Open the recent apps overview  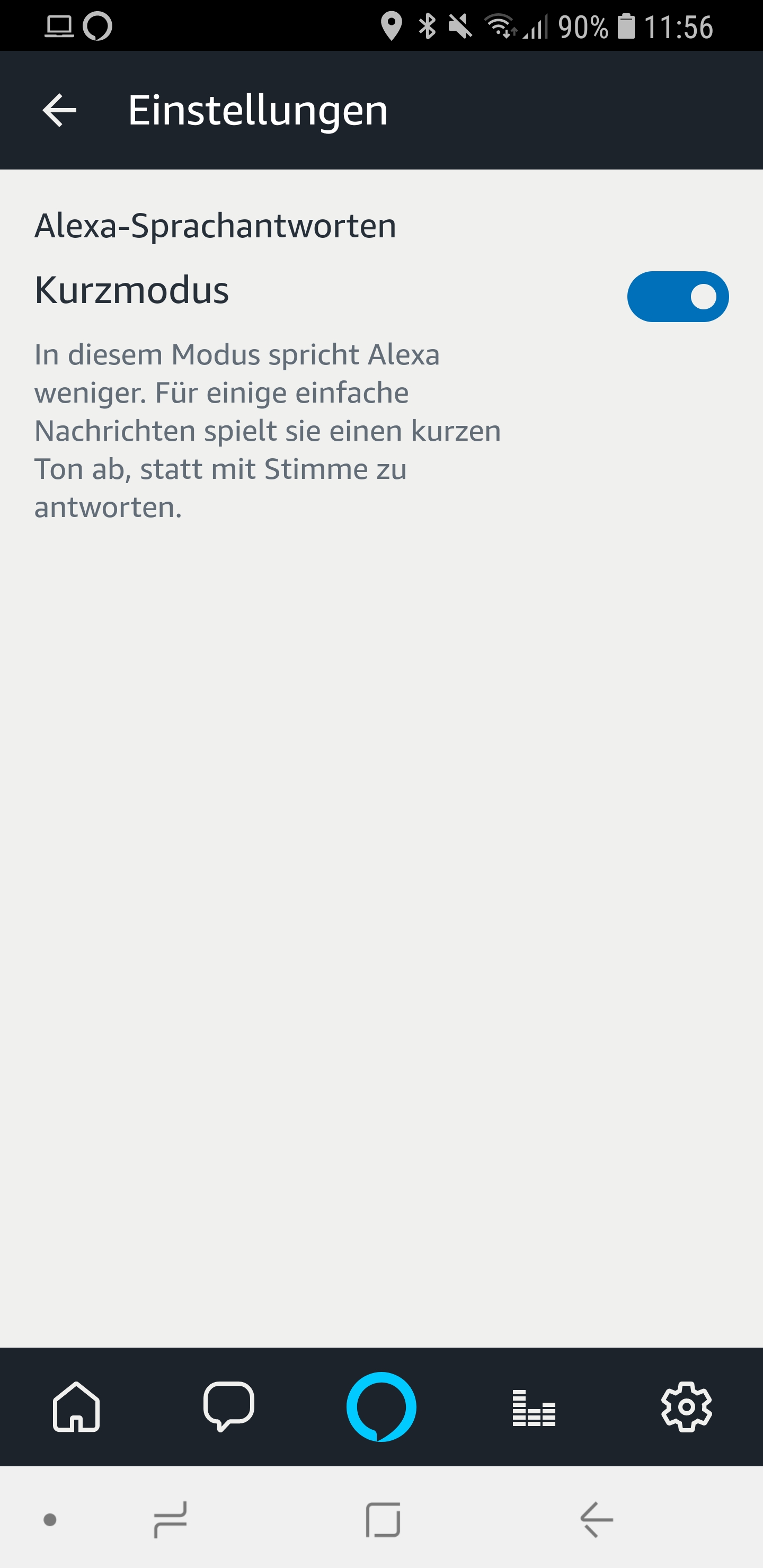171,1519
